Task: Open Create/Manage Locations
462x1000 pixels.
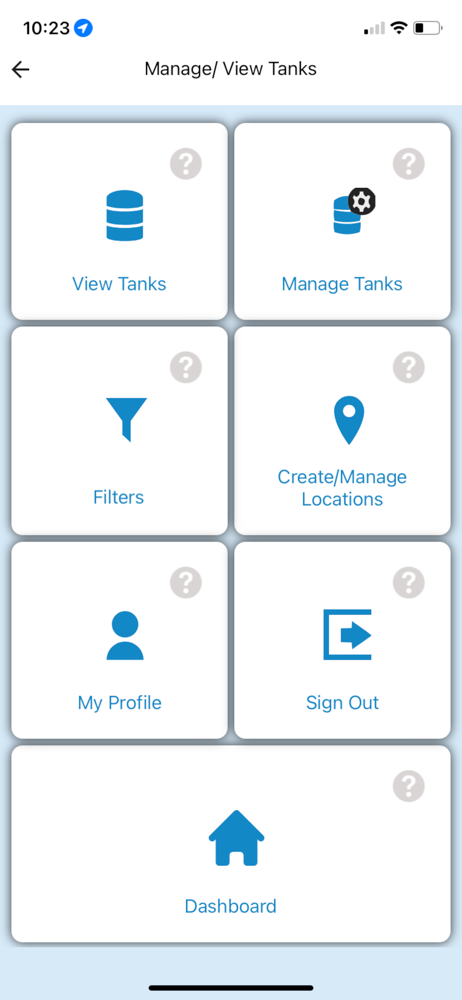Action: coord(342,430)
